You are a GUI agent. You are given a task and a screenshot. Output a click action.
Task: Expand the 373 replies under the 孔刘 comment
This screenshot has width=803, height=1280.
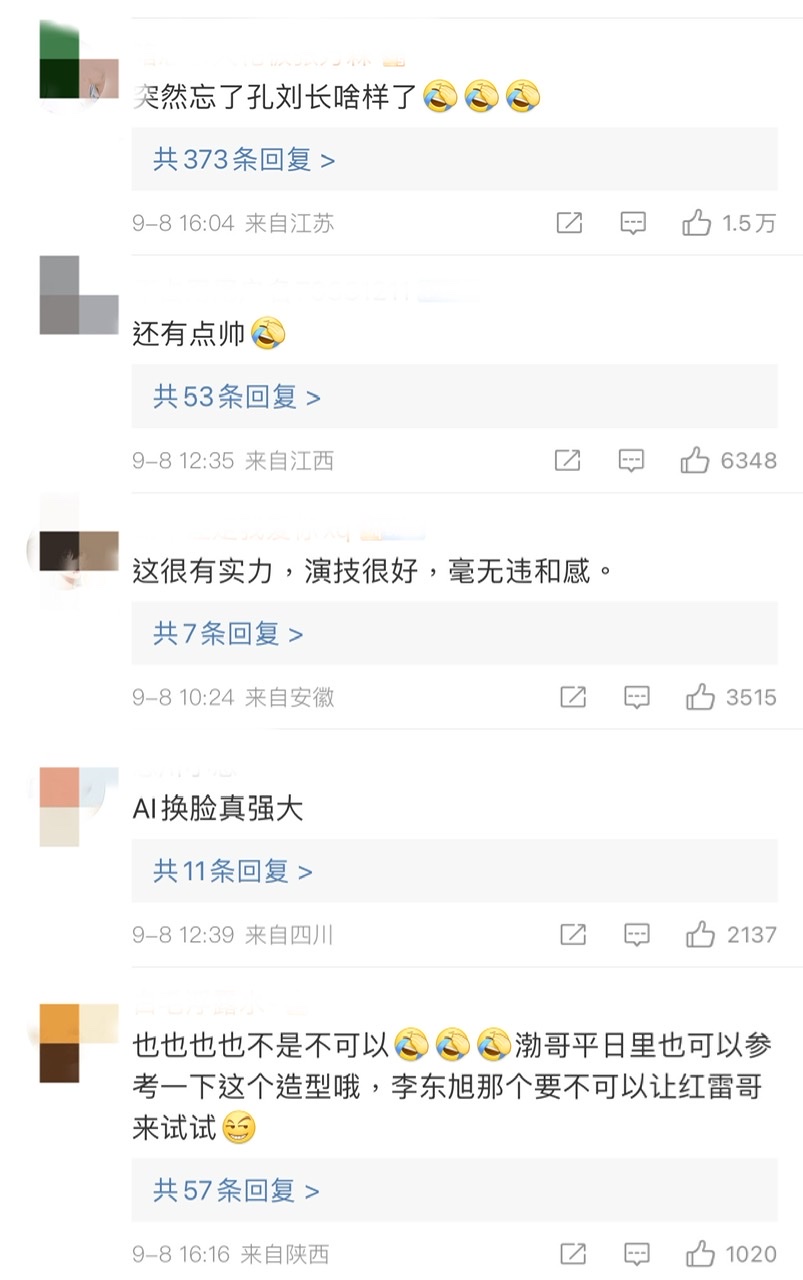click(x=244, y=160)
